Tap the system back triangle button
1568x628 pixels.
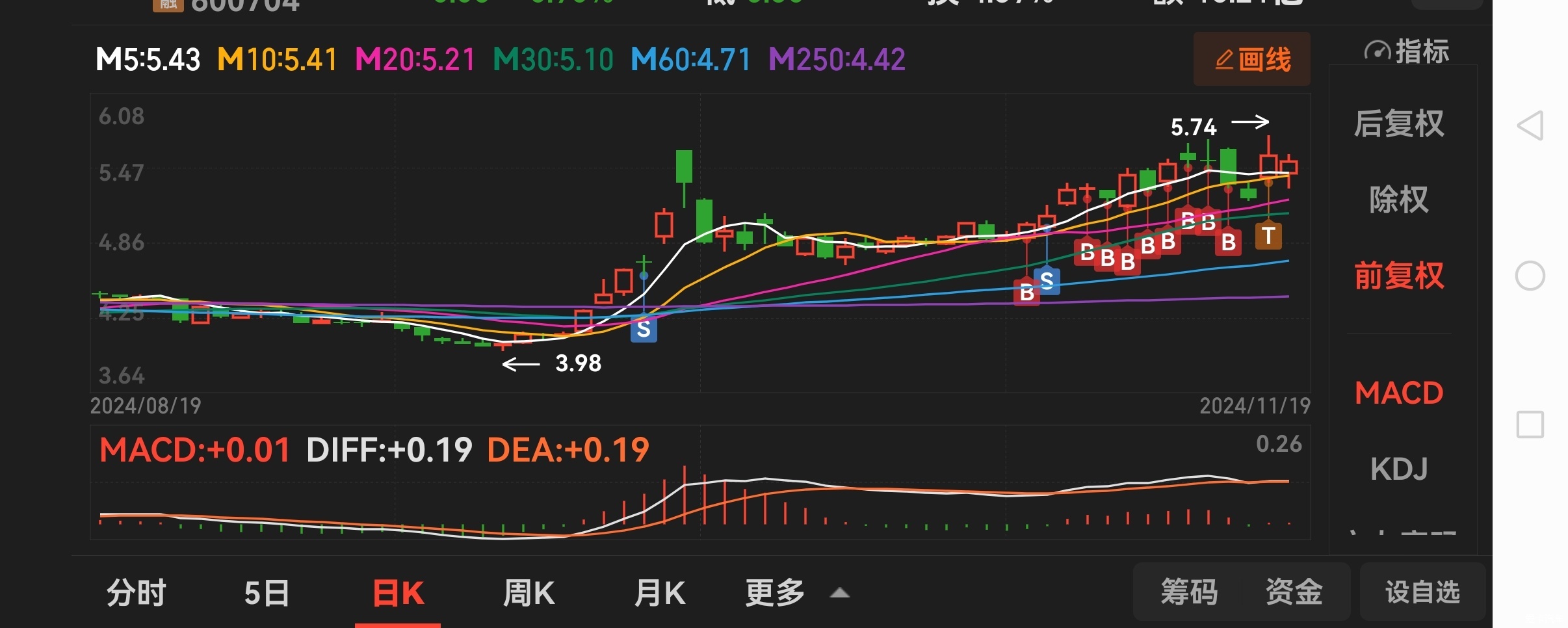click(x=1530, y=125)
